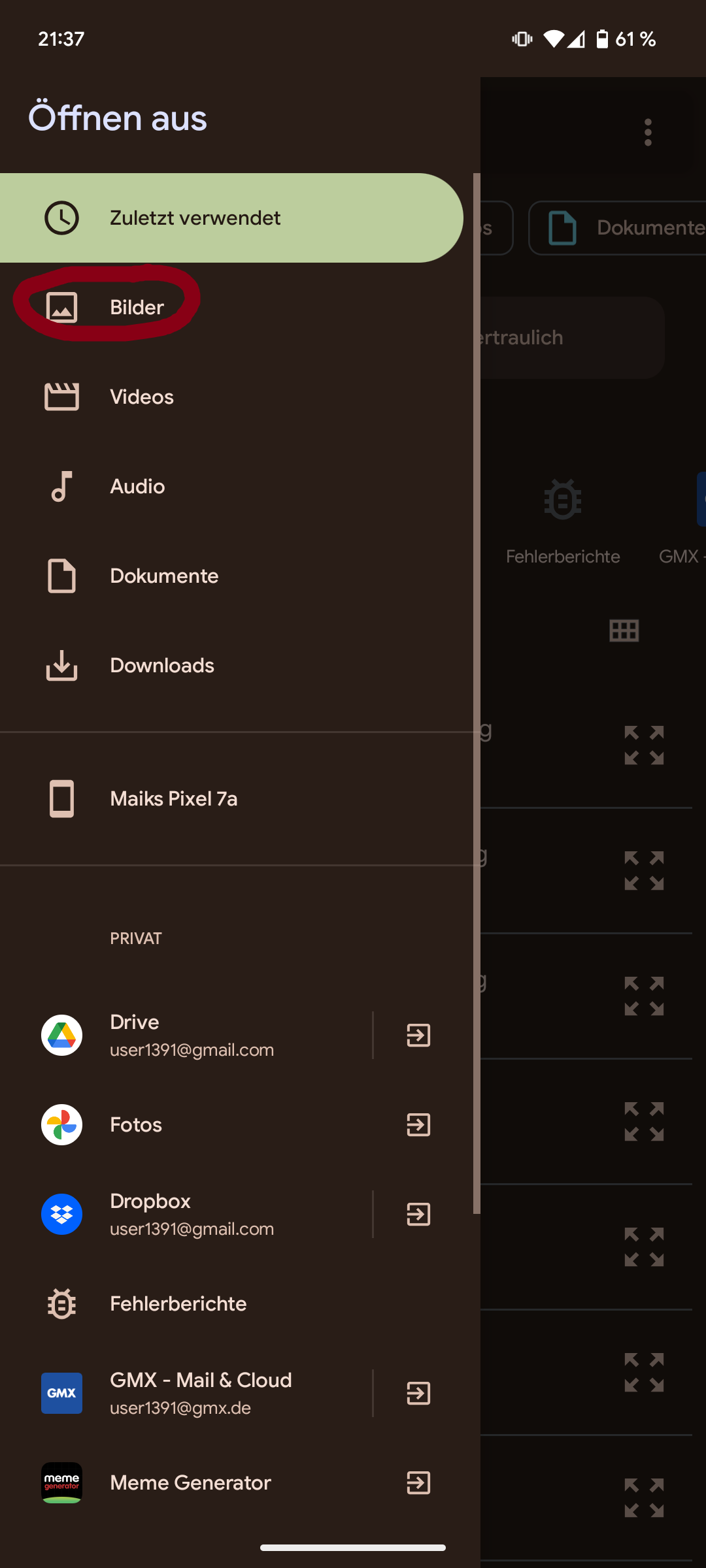This screenshot has width=706, height=1568.
Task: Launch the Drive app via its arrow icon
Action: tap(418, 1035)
